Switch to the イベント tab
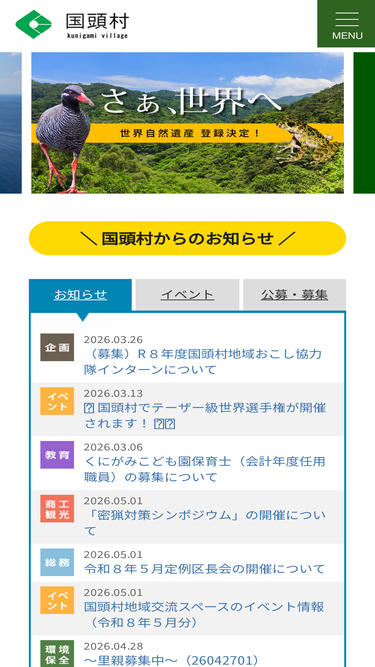The width and height of the screenshot is (375, 667). click(x=187, y=295)
